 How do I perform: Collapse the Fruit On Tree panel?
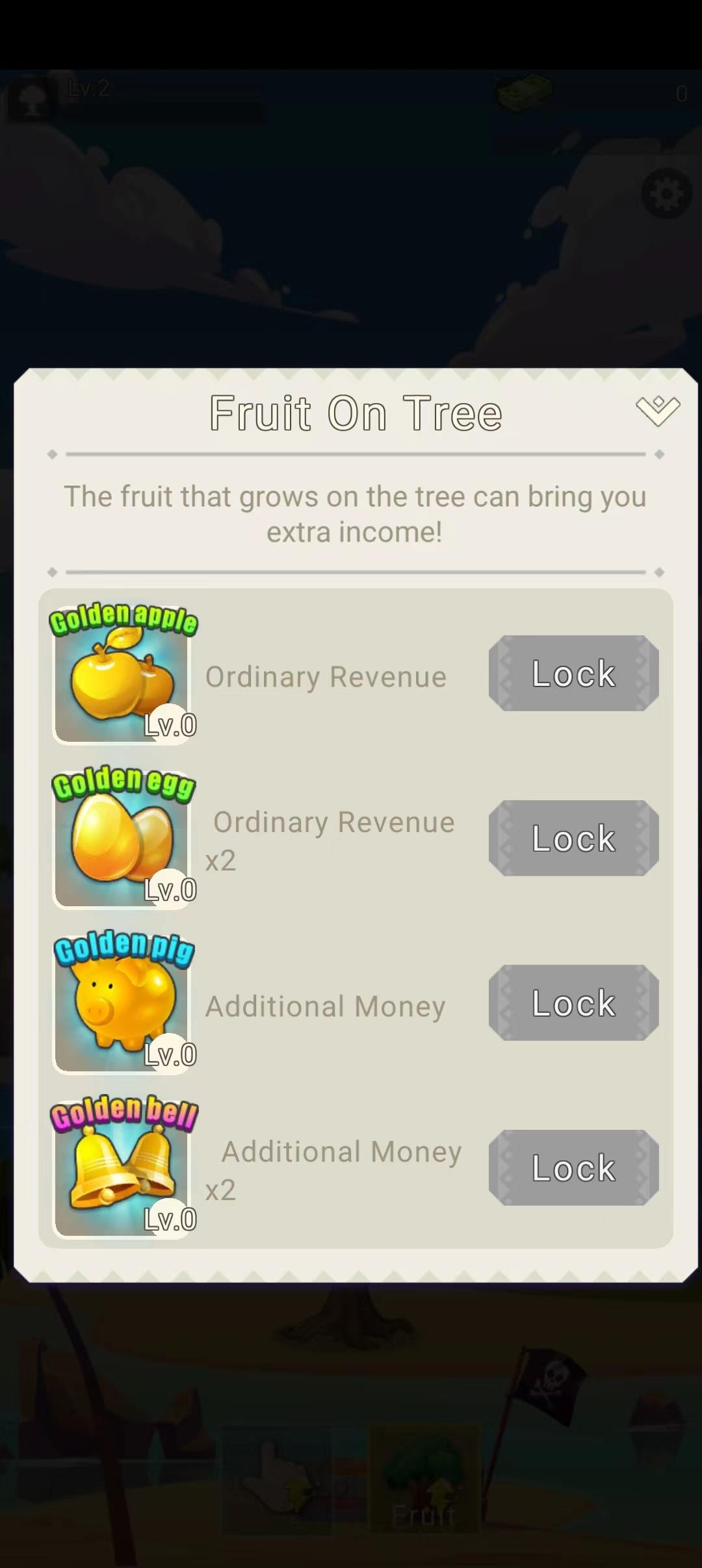pos(658,411)
